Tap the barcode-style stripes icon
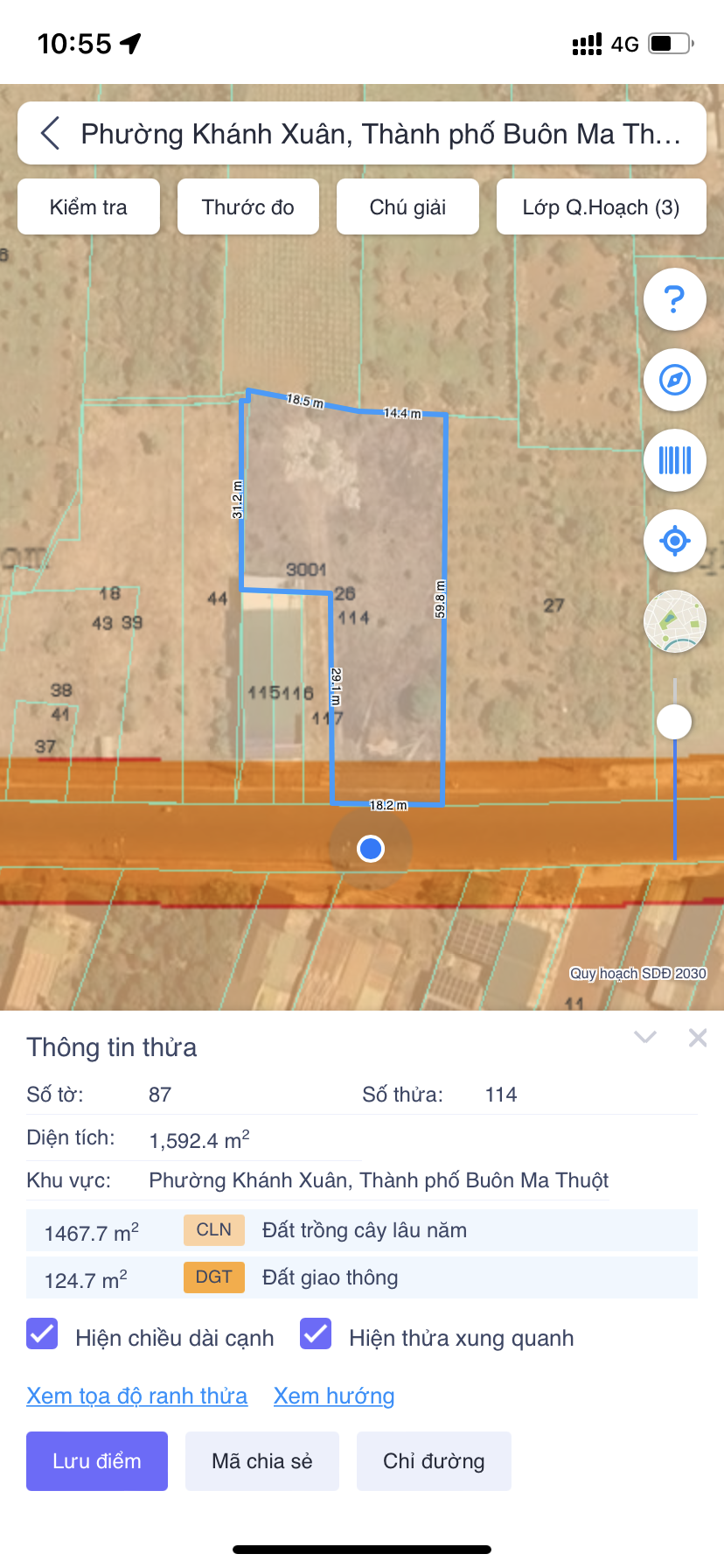This screenshot has height=1568, width=724. coord(674,460)
